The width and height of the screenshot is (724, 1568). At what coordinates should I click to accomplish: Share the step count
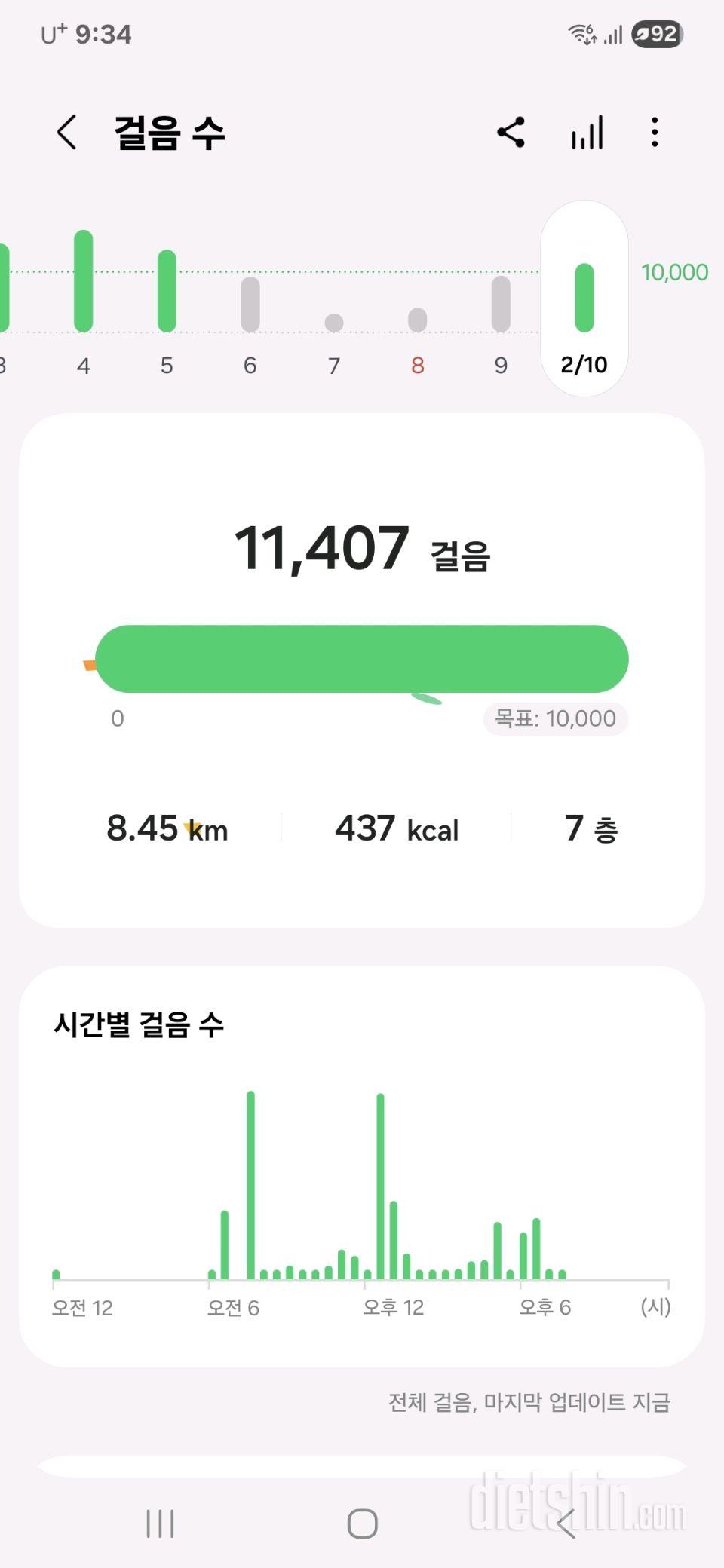pyautogui.click(x=511, y=133)
